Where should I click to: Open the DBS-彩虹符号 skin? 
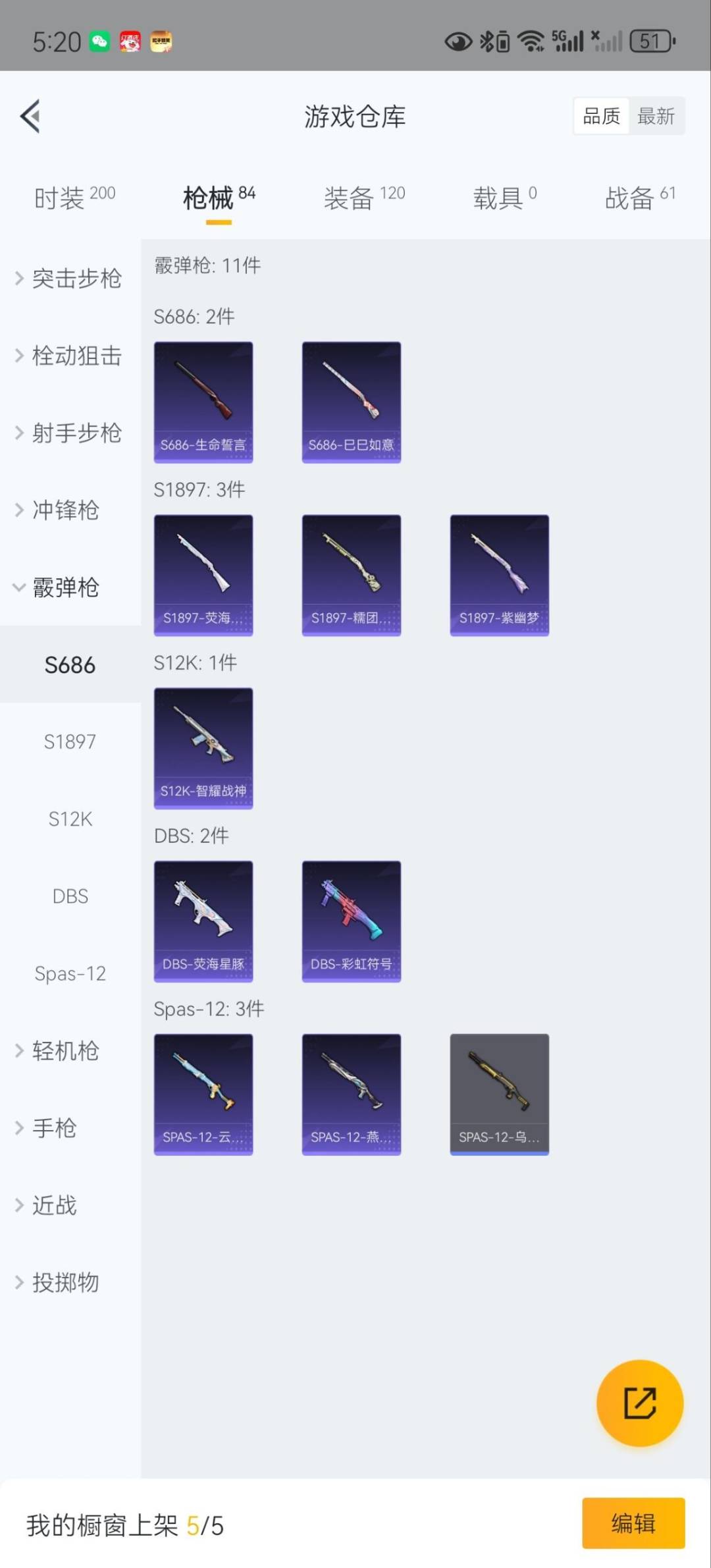pyautogui.click(x=351, y=921)
